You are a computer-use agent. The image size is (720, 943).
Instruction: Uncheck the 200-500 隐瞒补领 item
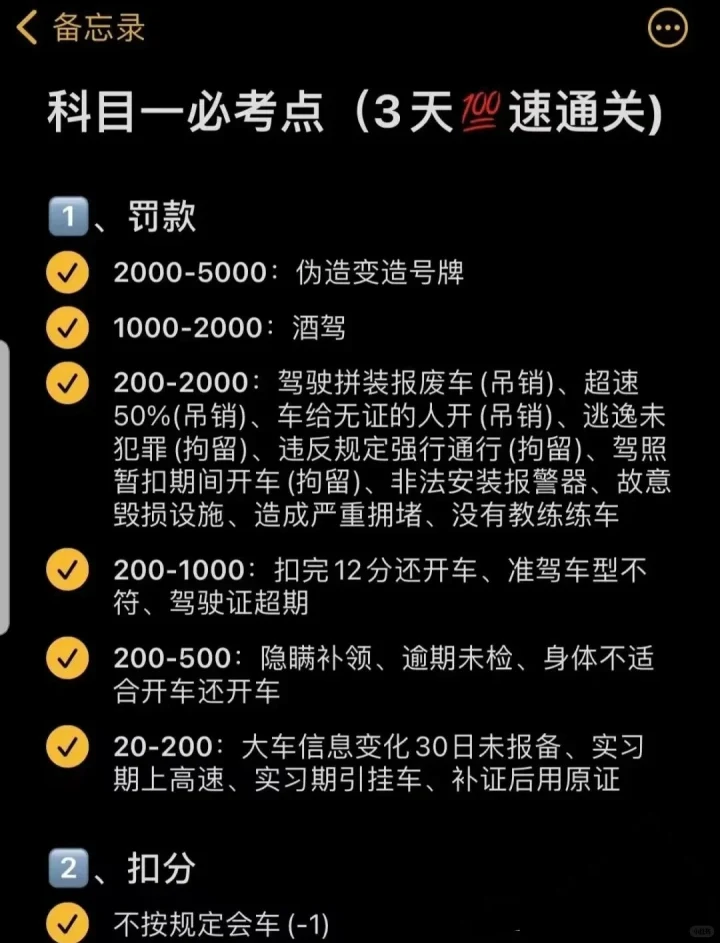click(x=68, y=659)
